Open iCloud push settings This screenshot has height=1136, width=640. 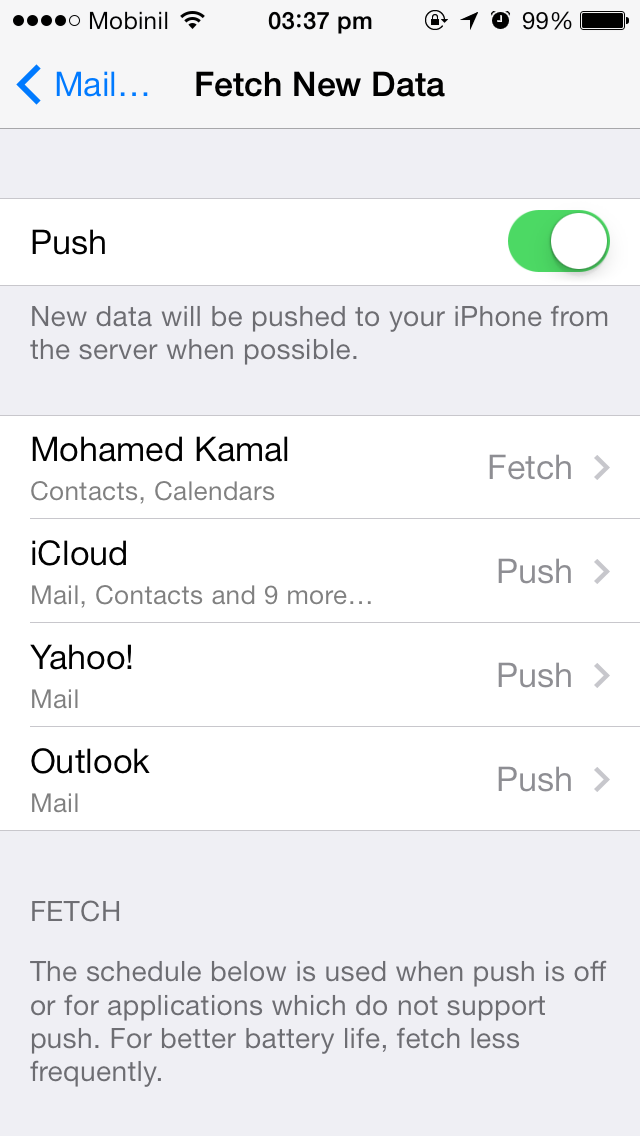[x=320, y=571]
